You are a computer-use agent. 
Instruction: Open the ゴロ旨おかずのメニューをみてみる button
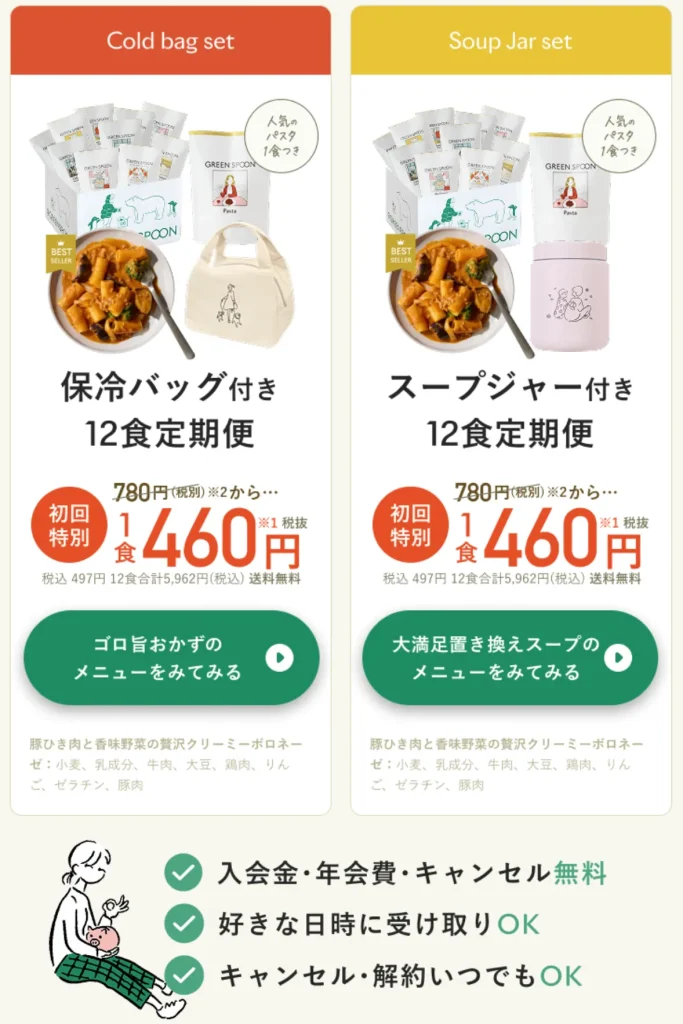tap(171, 657)
